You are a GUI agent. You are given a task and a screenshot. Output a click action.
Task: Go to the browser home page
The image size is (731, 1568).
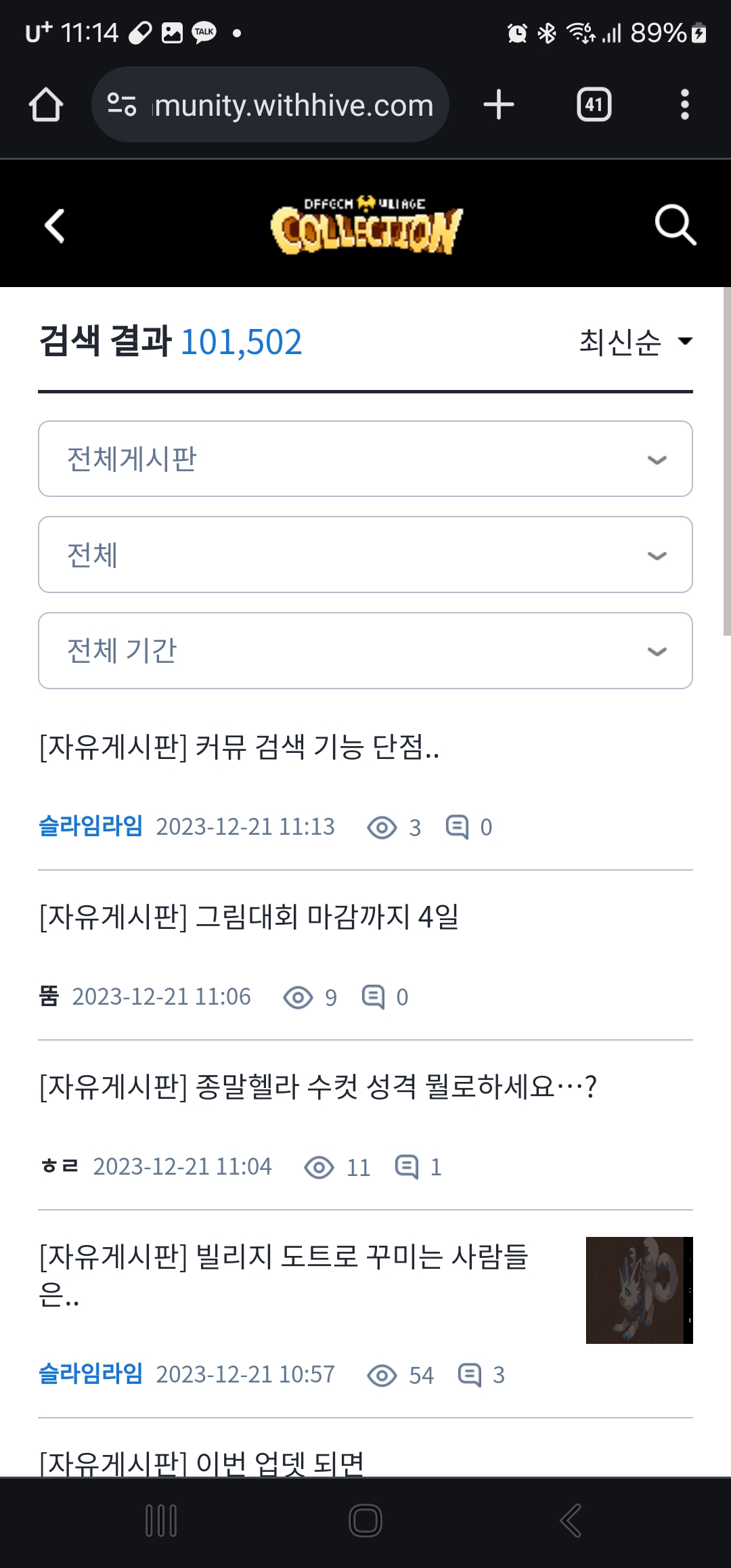pyautogui.click(x=46, y=105)
